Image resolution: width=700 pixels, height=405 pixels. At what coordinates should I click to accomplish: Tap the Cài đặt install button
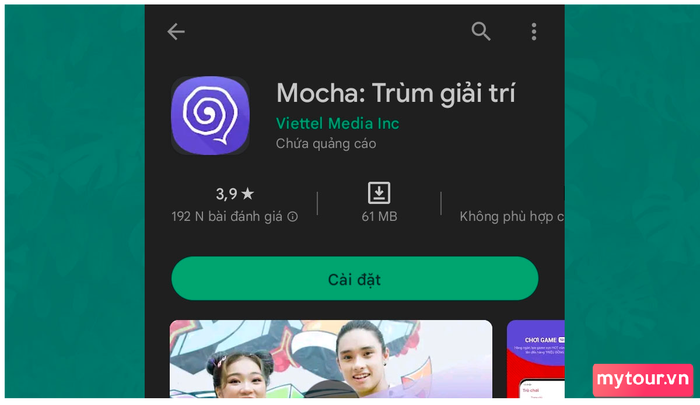coord(355,279)
